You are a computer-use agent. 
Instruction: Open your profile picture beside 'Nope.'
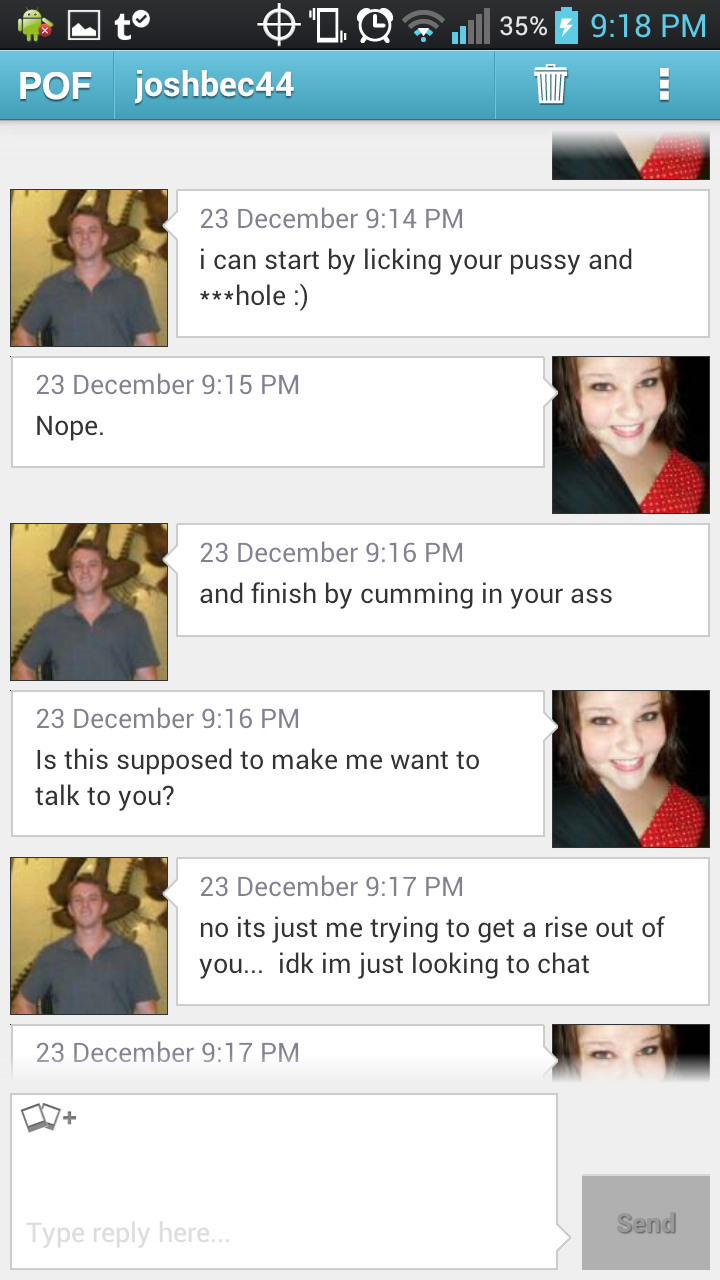(630, 435)
